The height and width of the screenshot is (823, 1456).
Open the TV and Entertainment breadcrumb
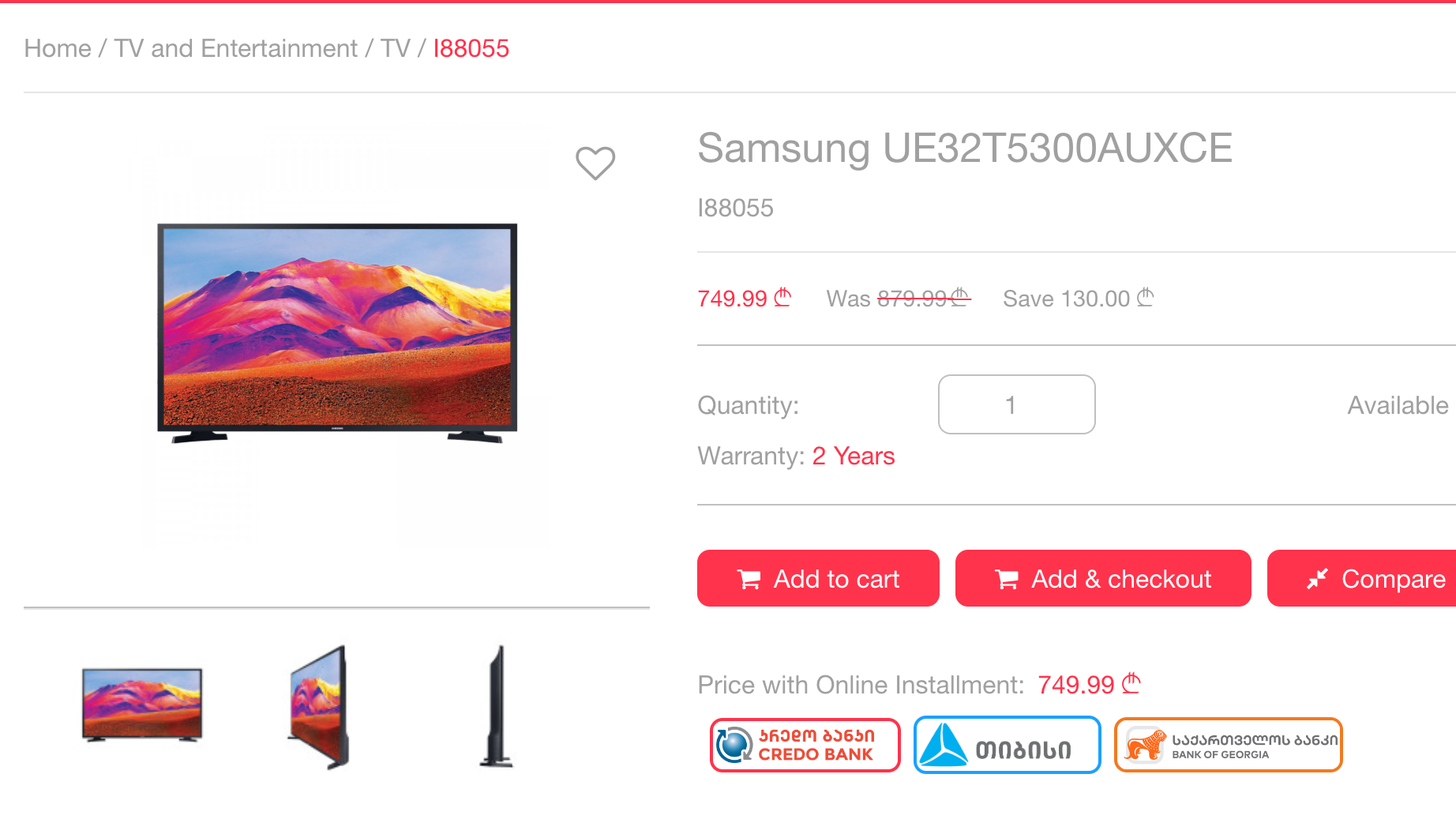(x=235, y=48)
